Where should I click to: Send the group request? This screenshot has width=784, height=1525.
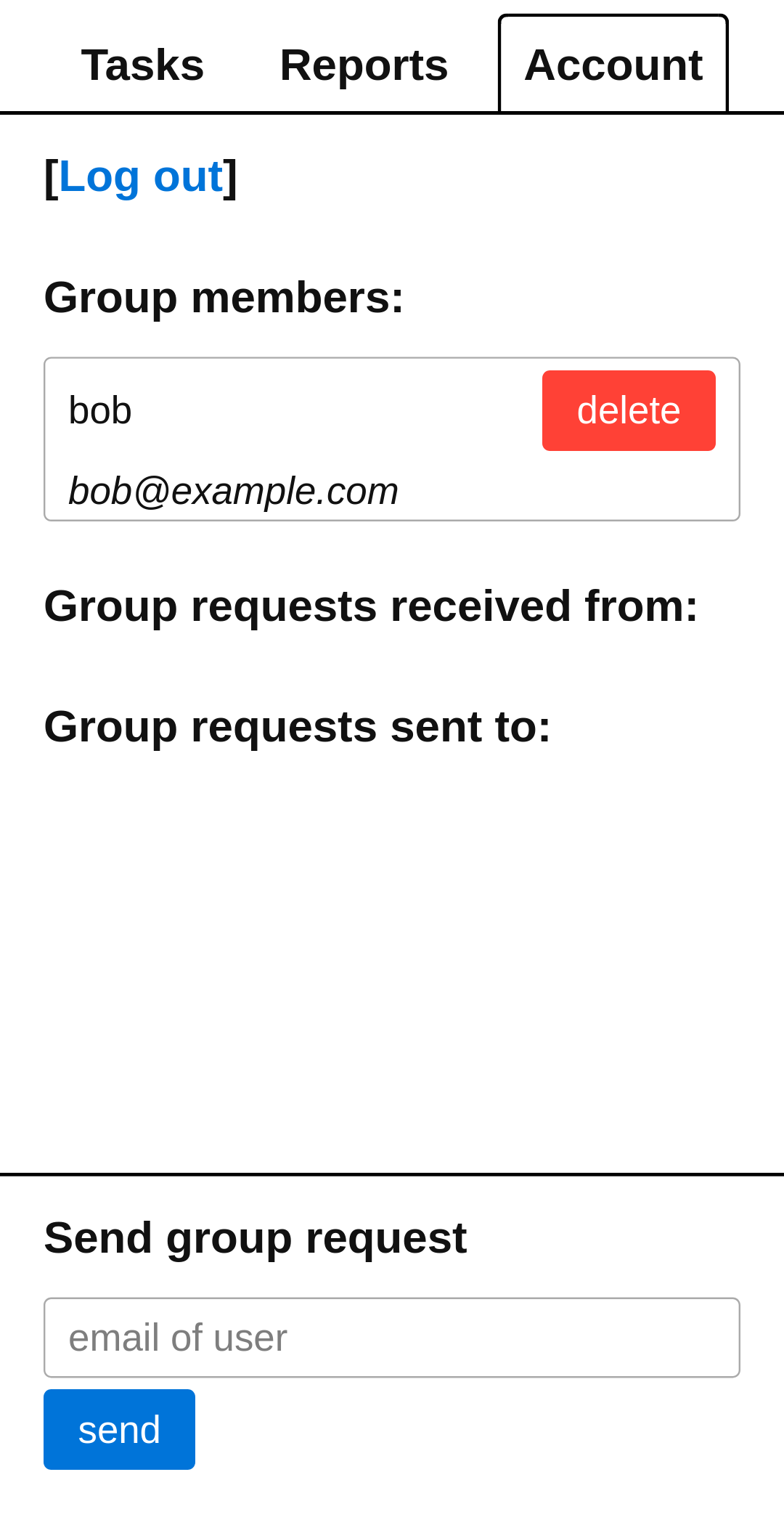(x=119, y=1429)
